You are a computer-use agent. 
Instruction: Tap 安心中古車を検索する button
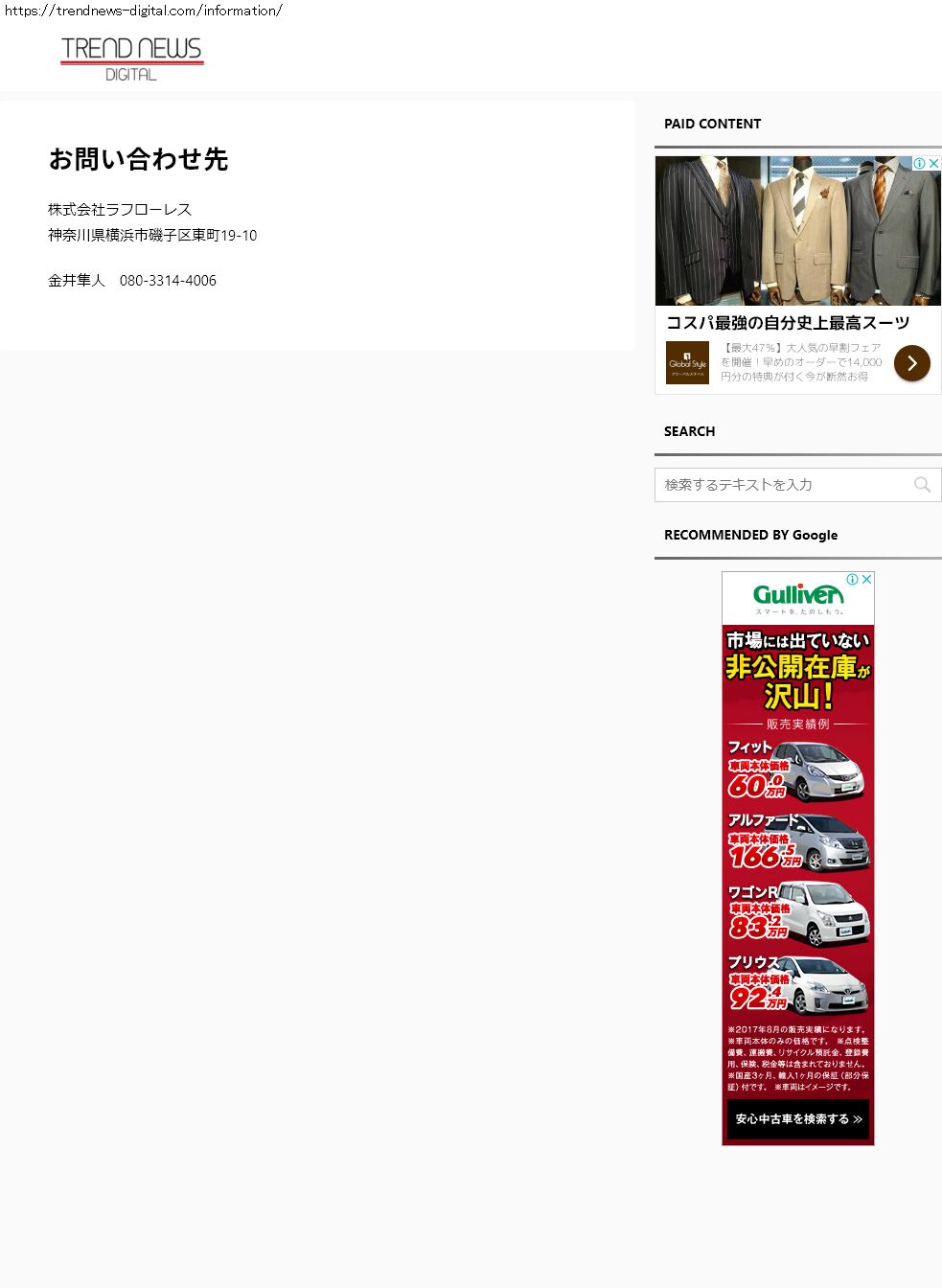[797, 1119]
